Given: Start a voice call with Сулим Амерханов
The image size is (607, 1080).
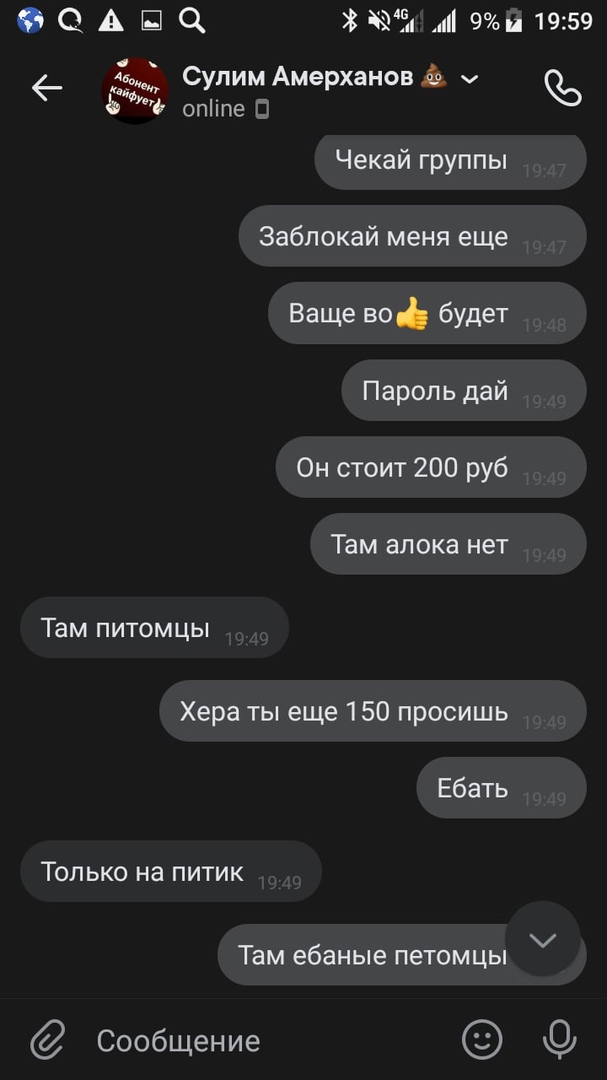Looking at the screenshot, I should click(562, 89).
